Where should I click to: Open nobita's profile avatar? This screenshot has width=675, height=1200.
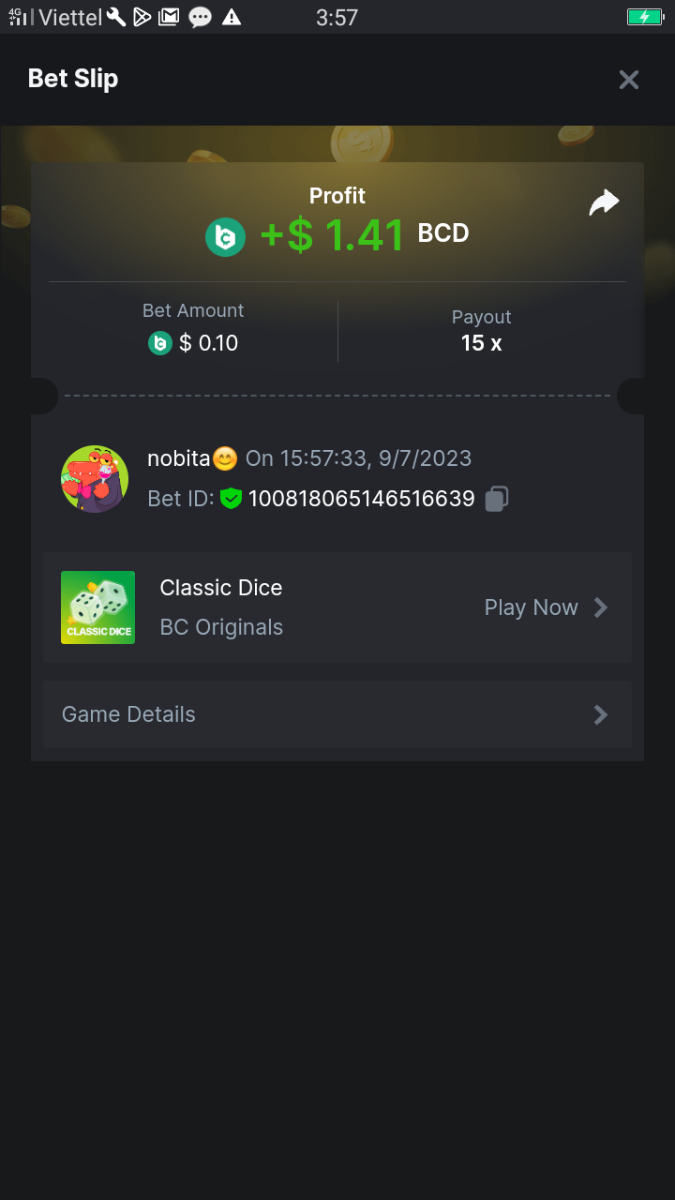point(95,479)
